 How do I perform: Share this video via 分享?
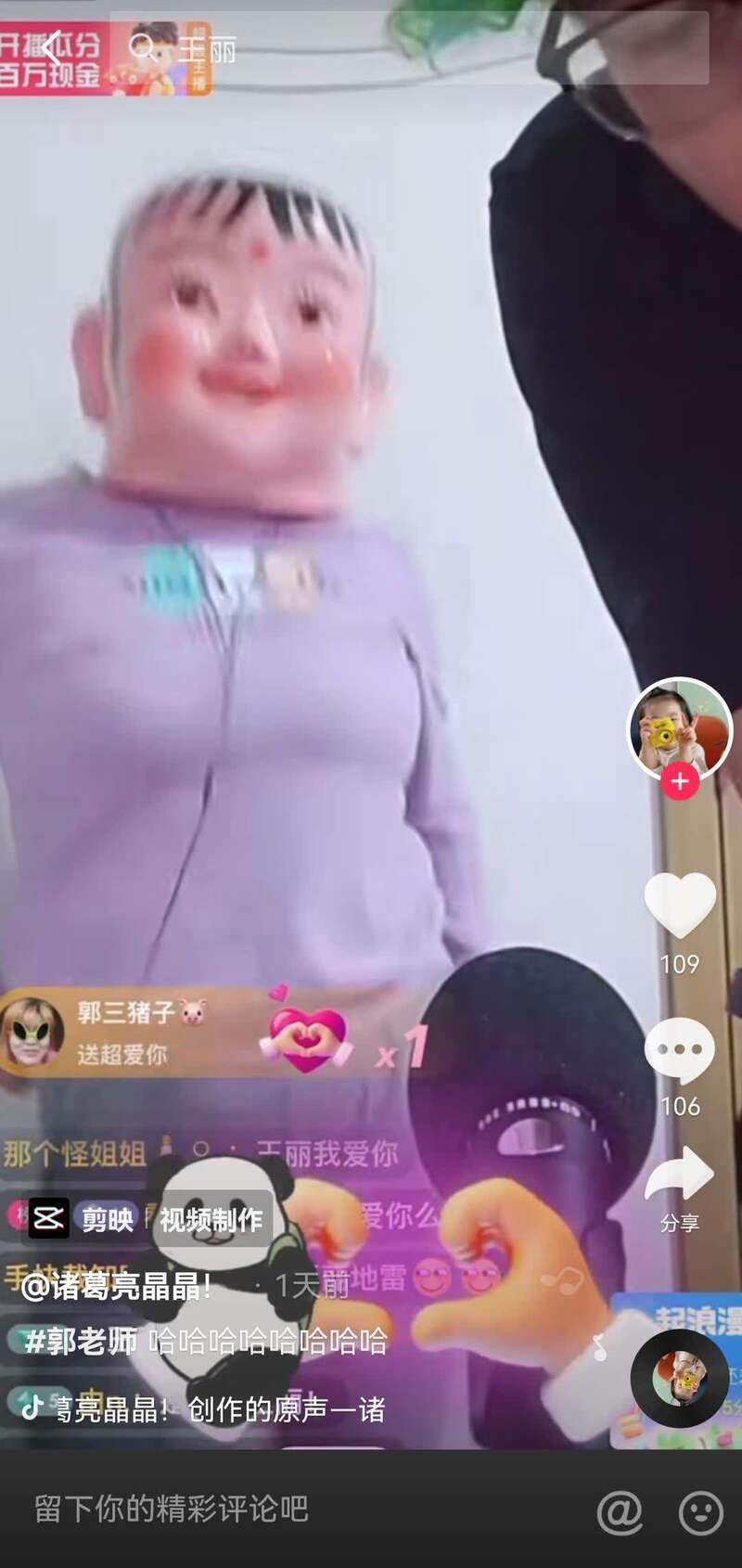[x=680, y=1186]
